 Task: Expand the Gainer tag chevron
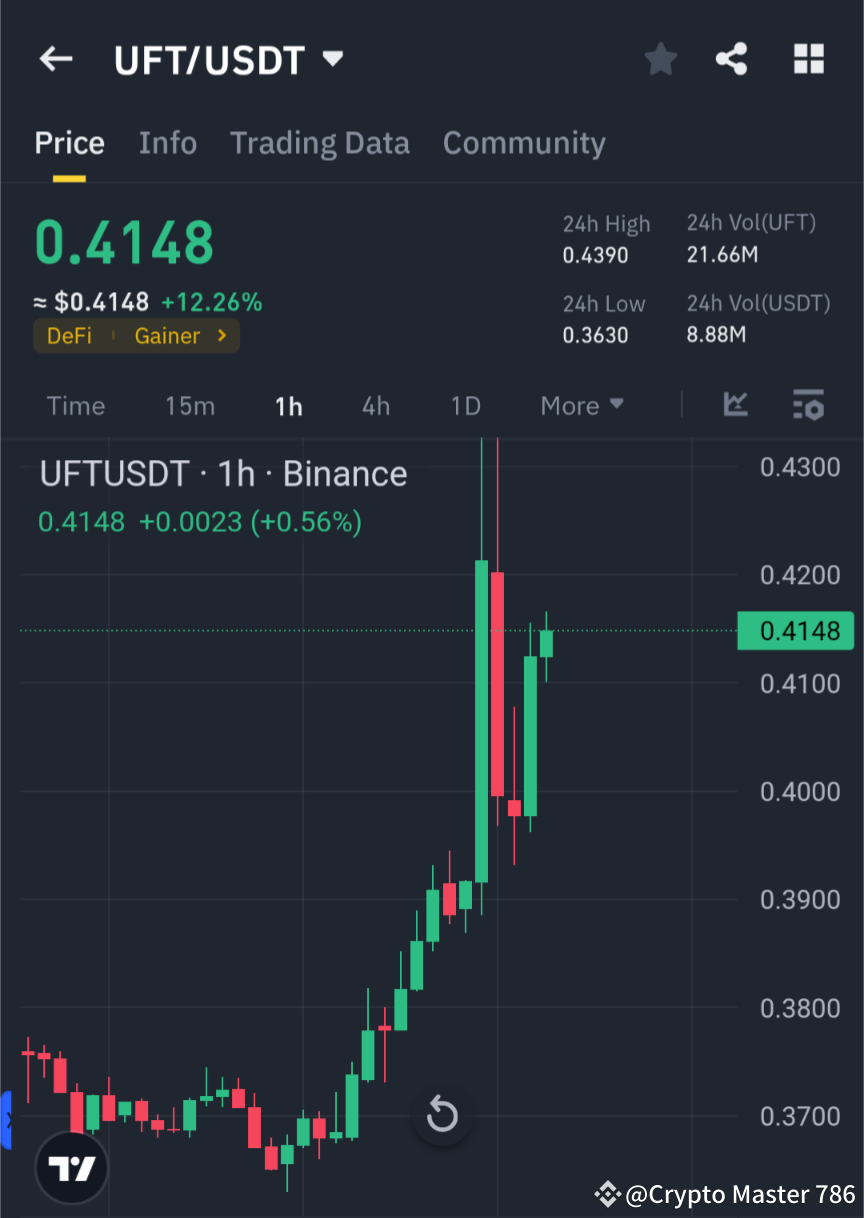[220, 336]
